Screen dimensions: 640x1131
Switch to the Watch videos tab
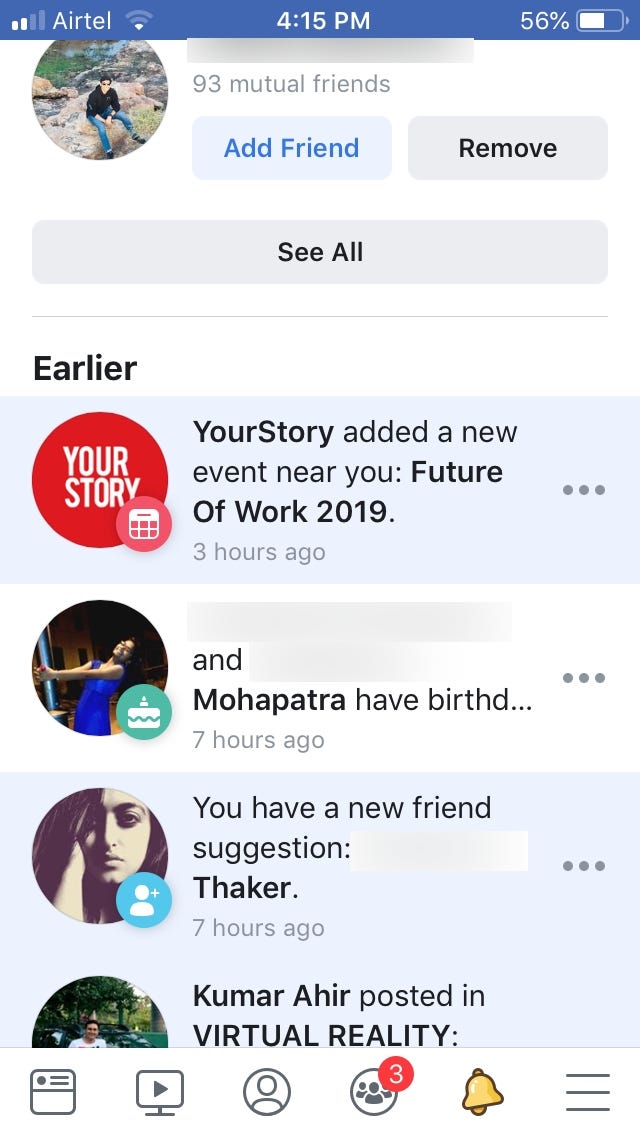[160, 1092]
